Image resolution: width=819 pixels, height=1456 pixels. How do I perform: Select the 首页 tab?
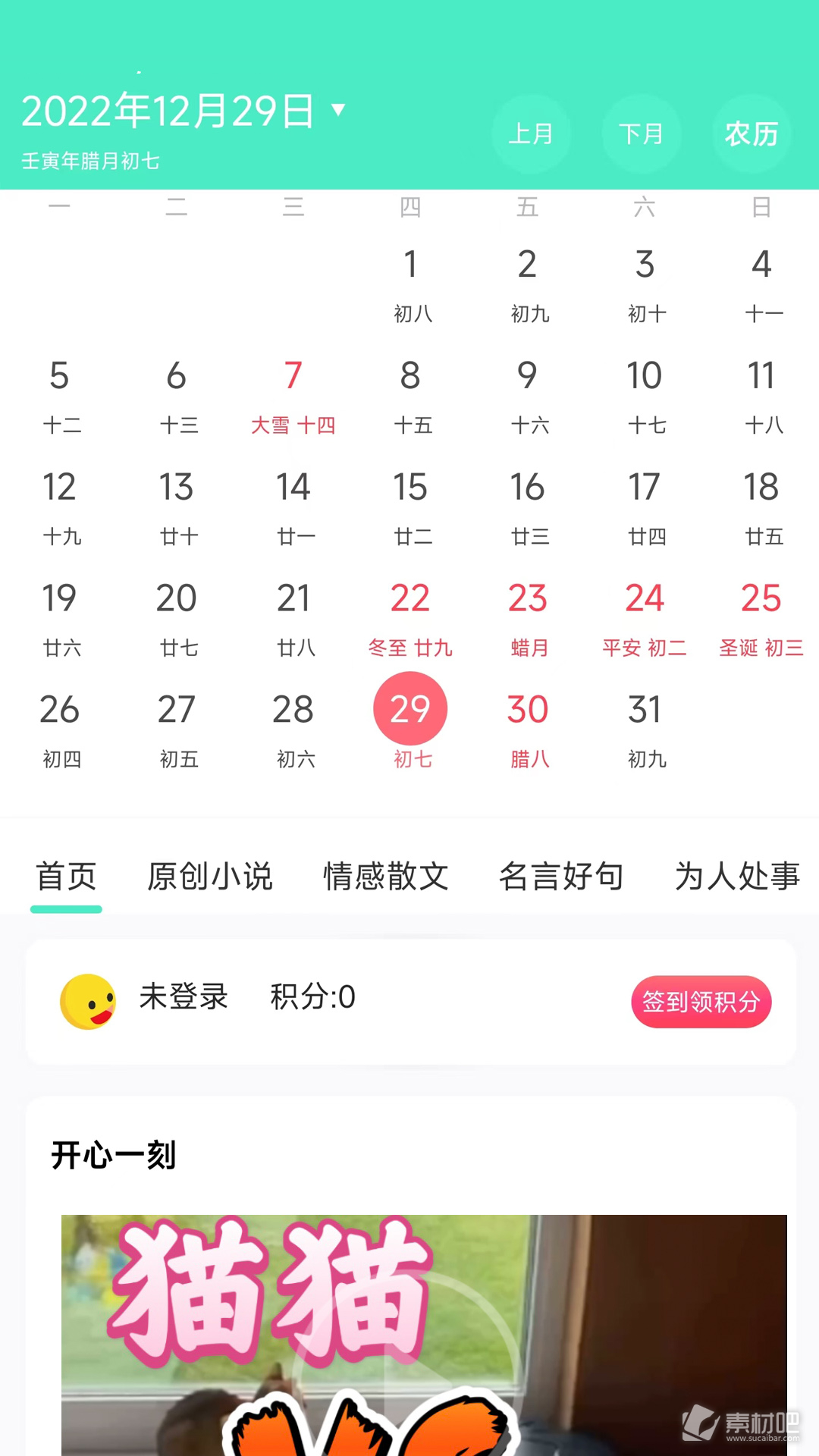pyautogui.click(x=66, y=876)
